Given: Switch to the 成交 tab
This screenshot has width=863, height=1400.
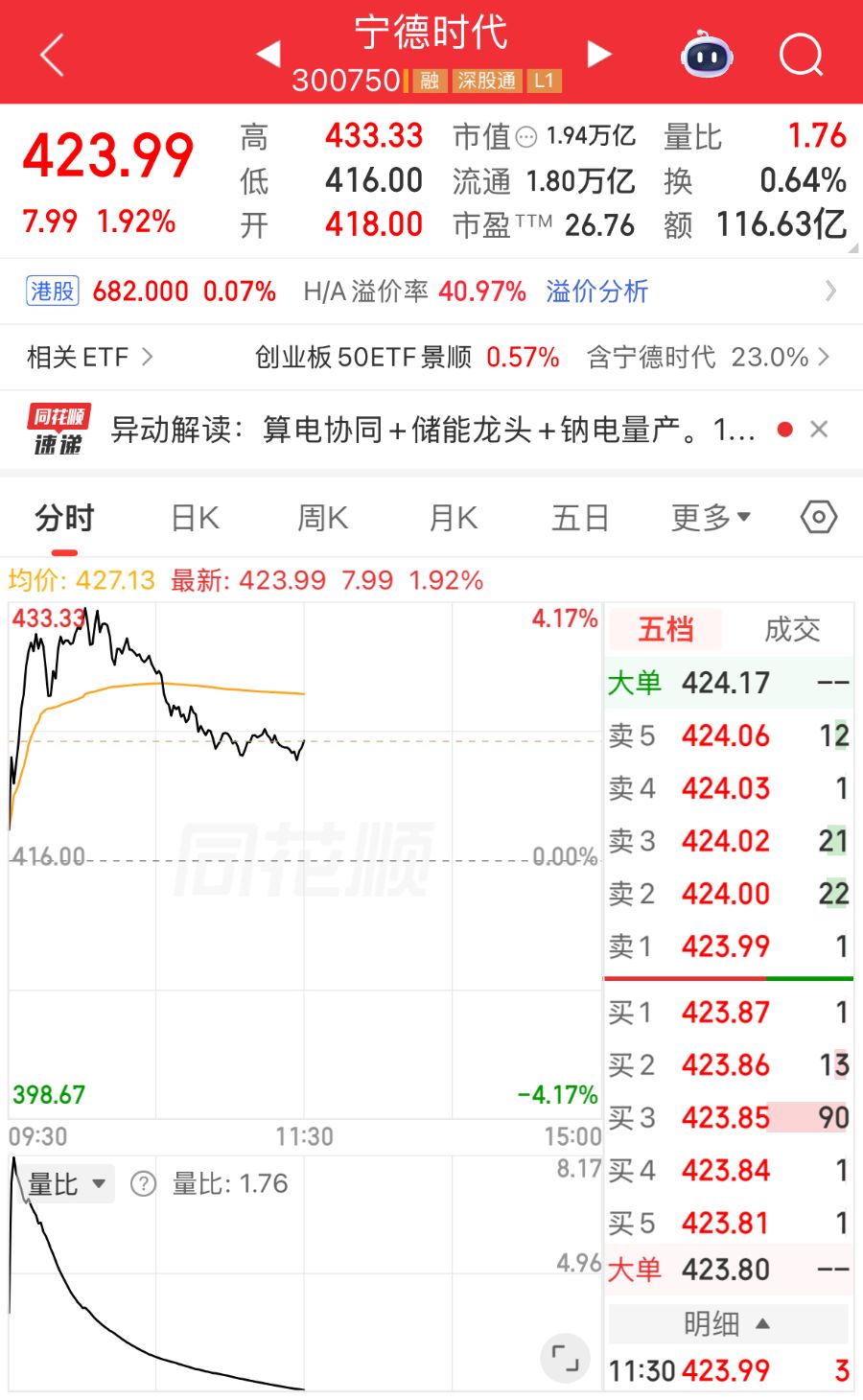Looking at the screenshot, I should 792,630.
